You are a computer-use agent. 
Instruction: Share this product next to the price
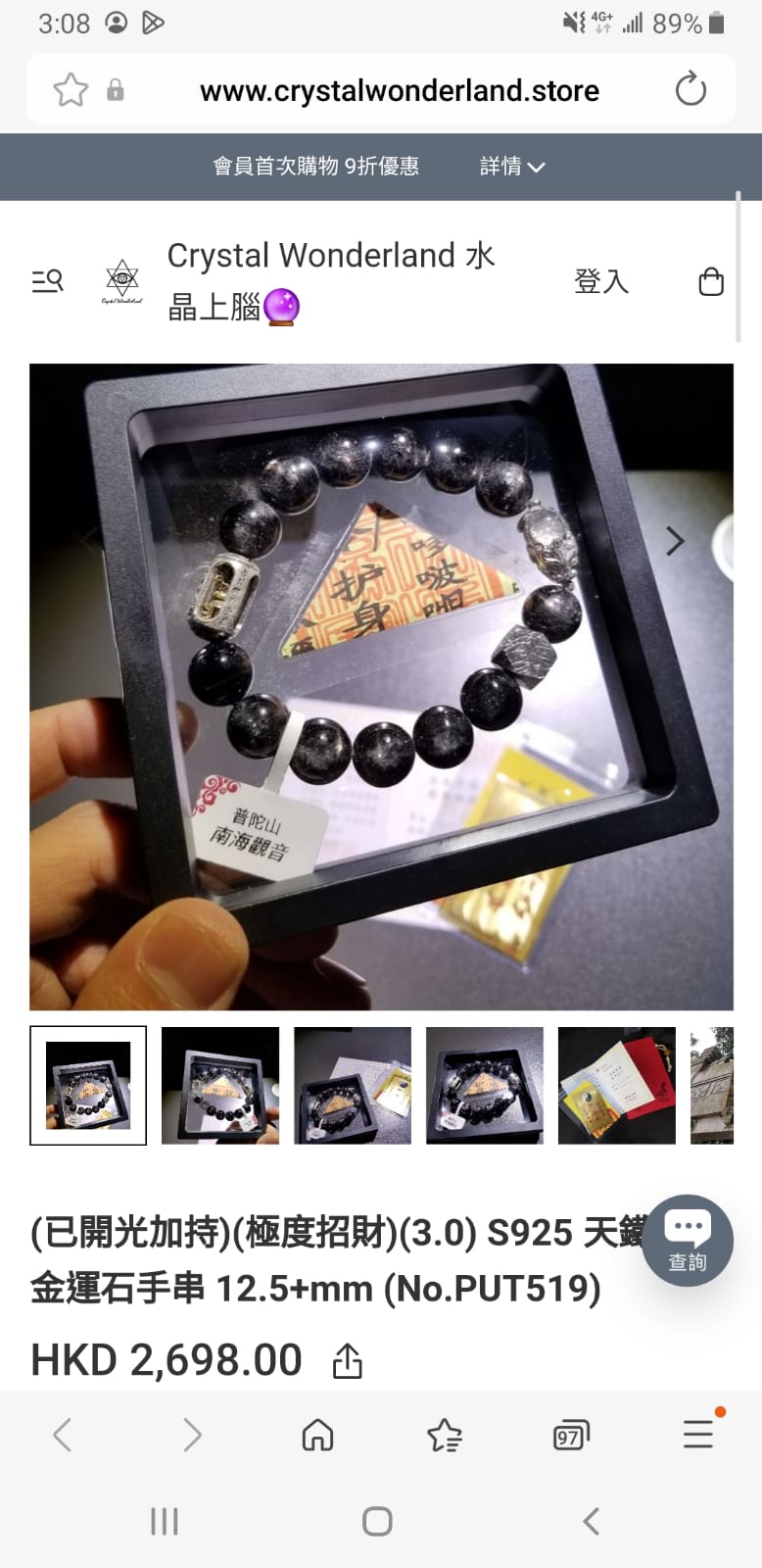(x=348, y=1360)
